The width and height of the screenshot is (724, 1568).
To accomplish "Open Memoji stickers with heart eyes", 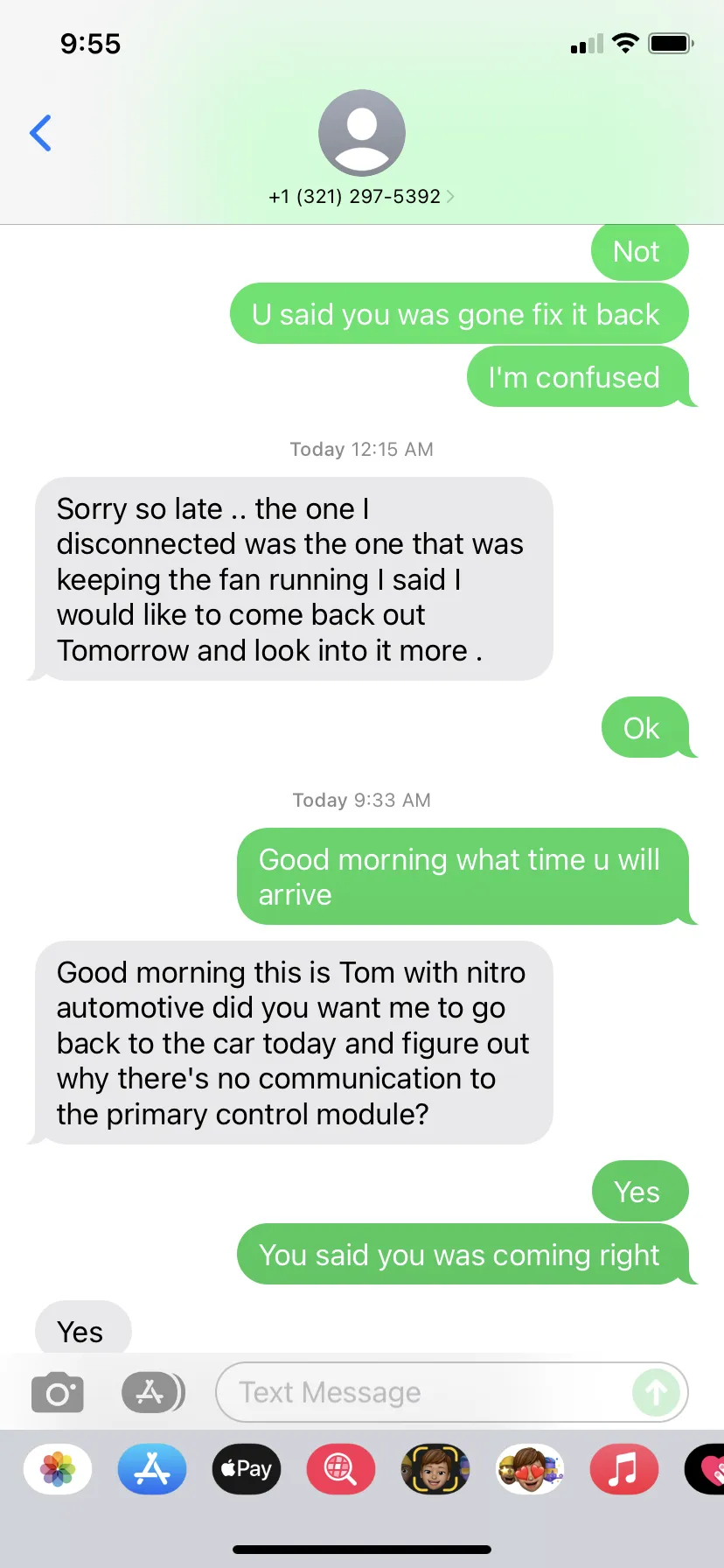I will point(530,1469).
